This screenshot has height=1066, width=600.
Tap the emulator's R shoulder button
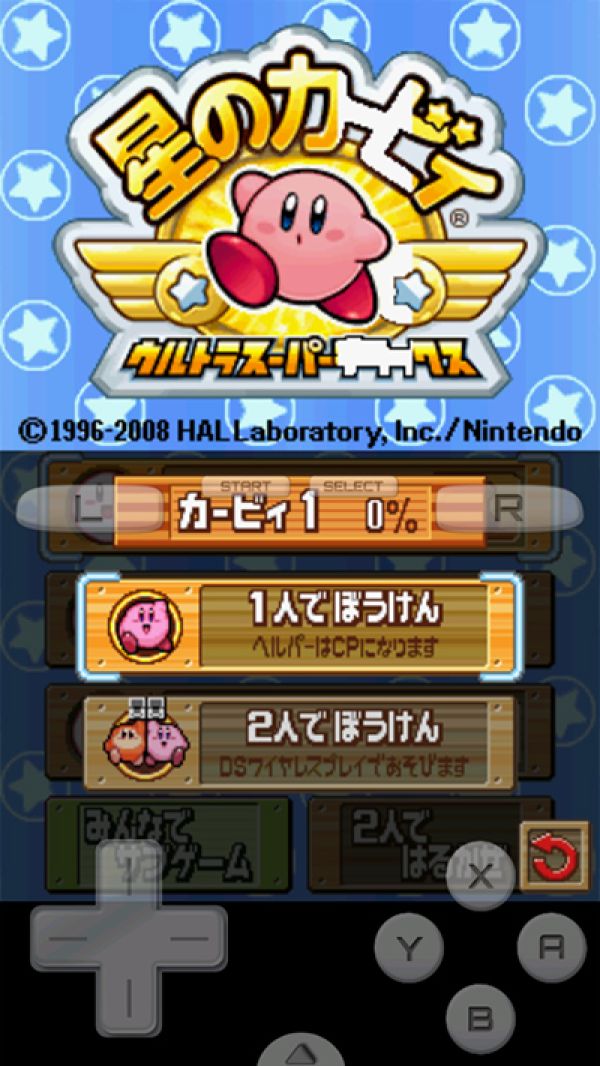click(x=509, y=509)
